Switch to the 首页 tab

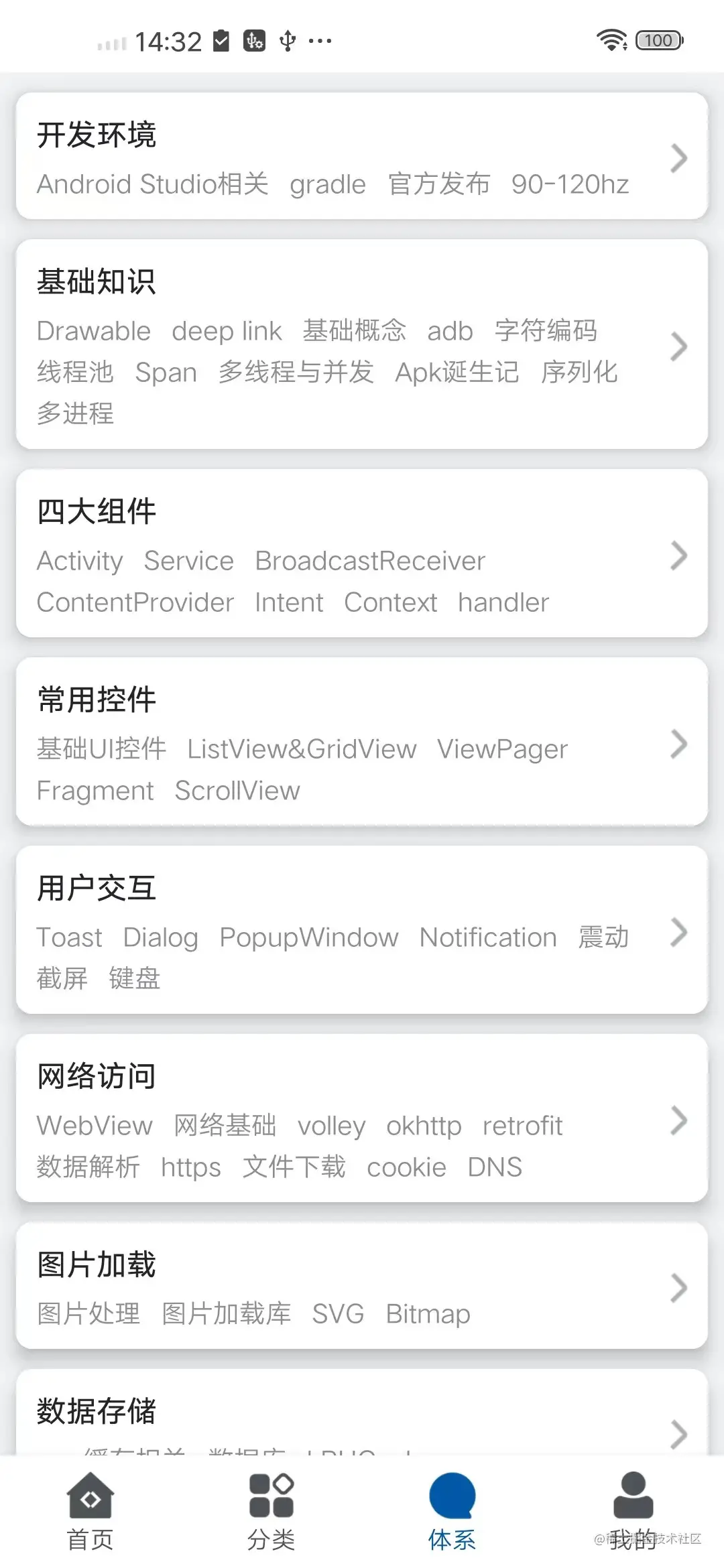(x=90, y=1512)
